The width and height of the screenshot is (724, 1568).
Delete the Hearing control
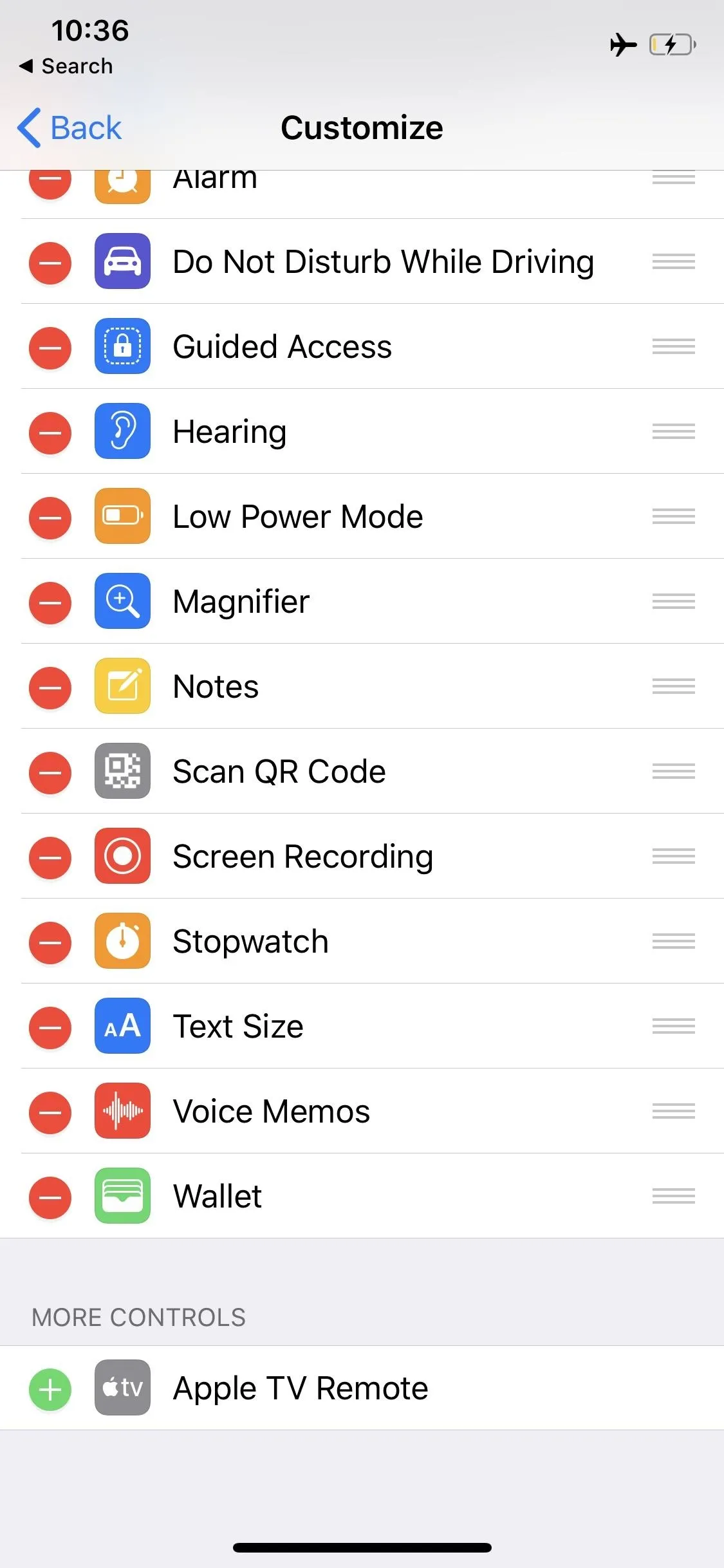(50, 433)
